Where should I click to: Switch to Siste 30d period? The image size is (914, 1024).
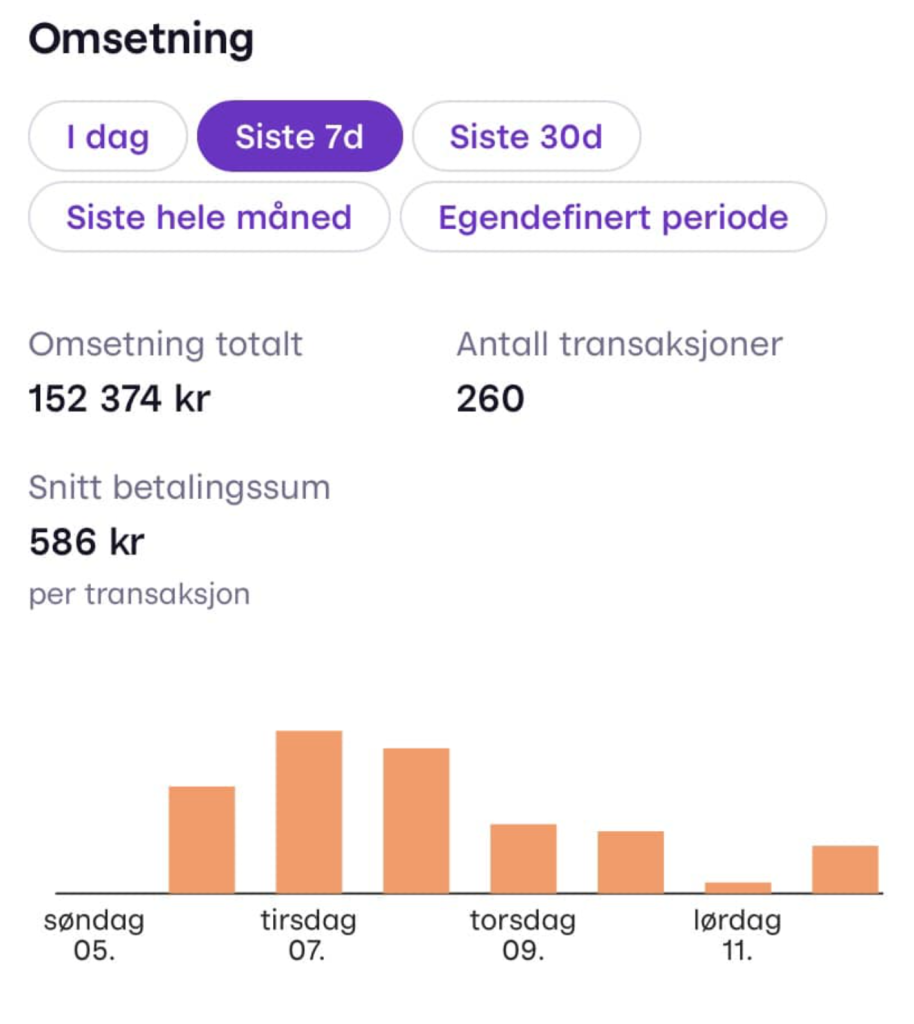526,137
